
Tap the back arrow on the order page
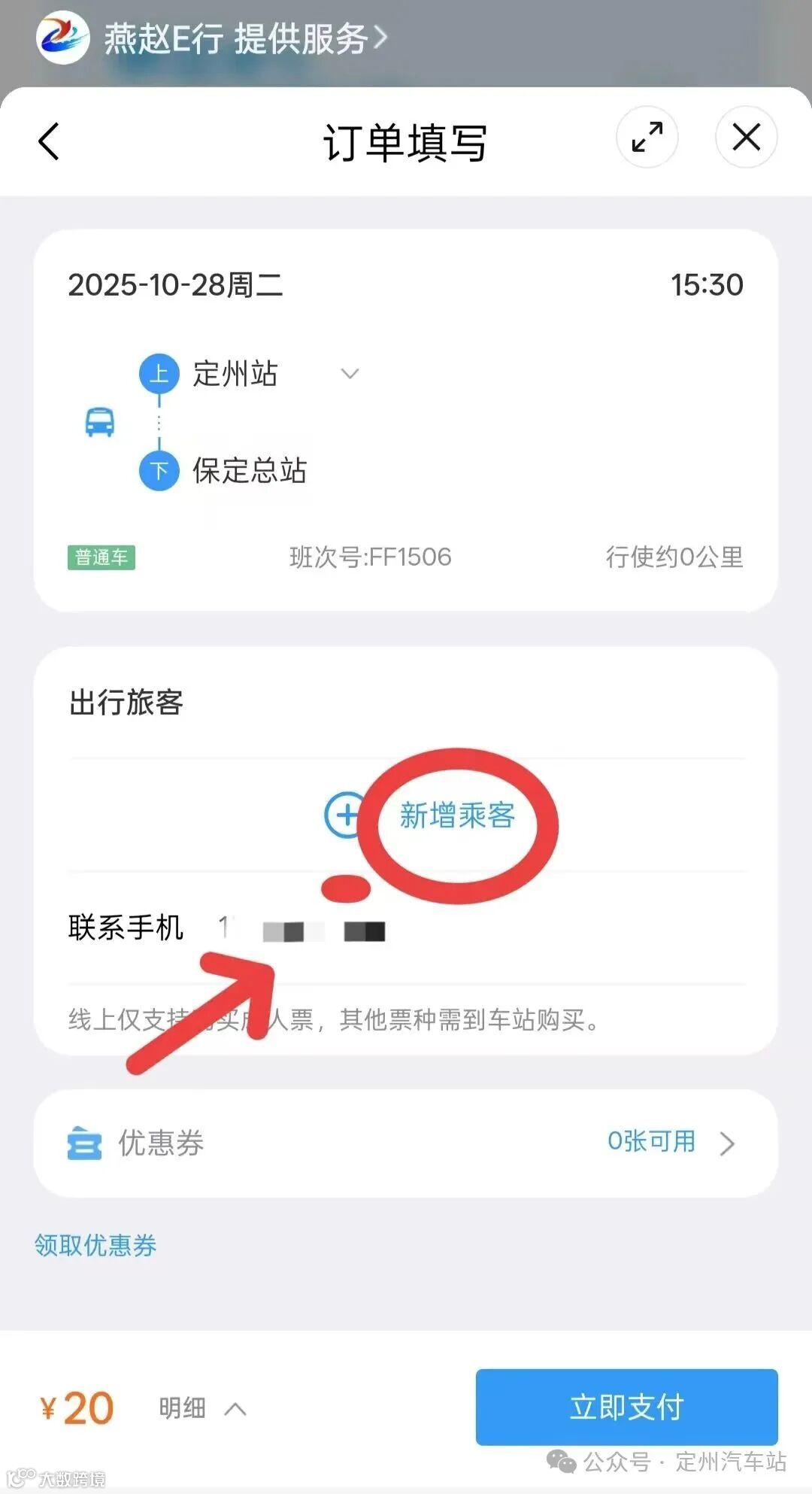[x=48, y=142]
